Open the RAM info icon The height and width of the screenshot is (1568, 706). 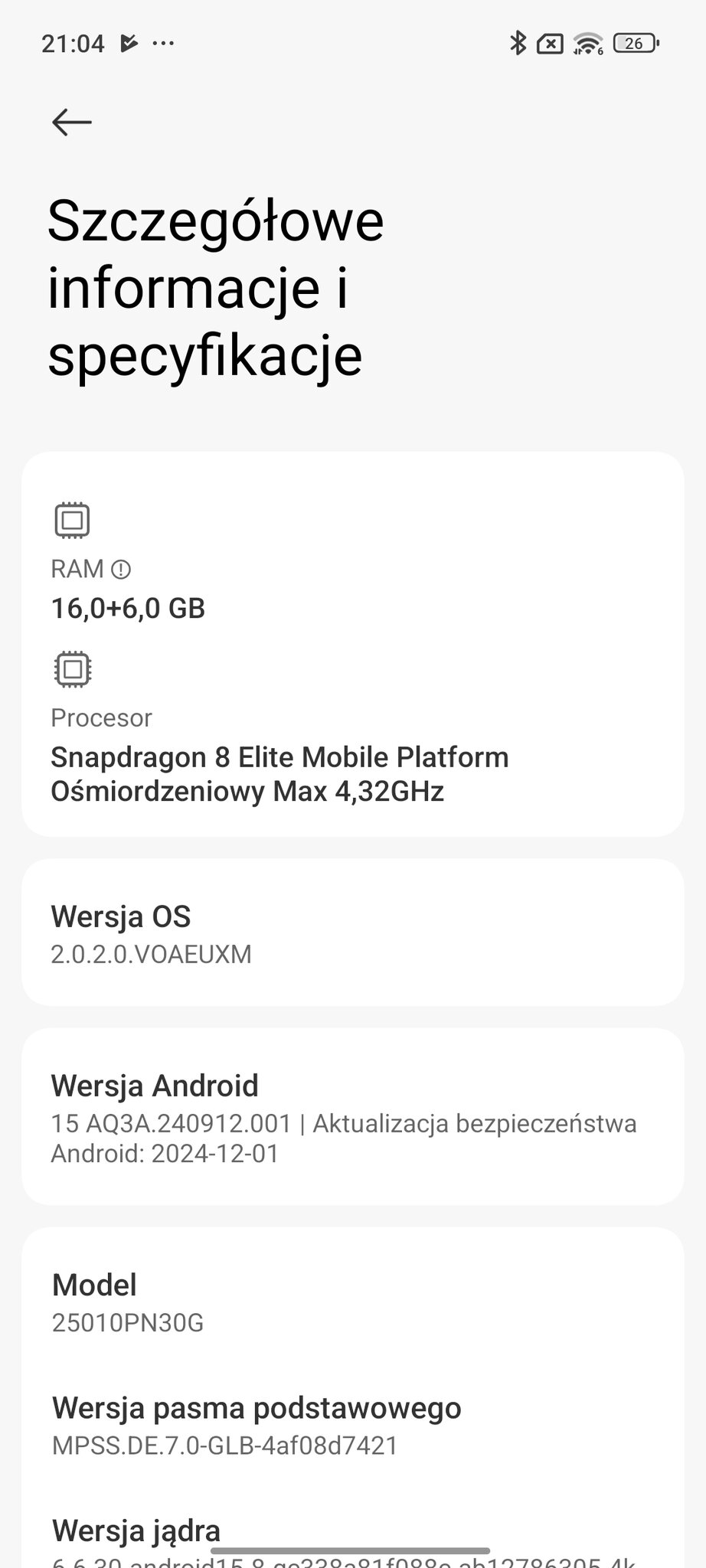[121, 569]
